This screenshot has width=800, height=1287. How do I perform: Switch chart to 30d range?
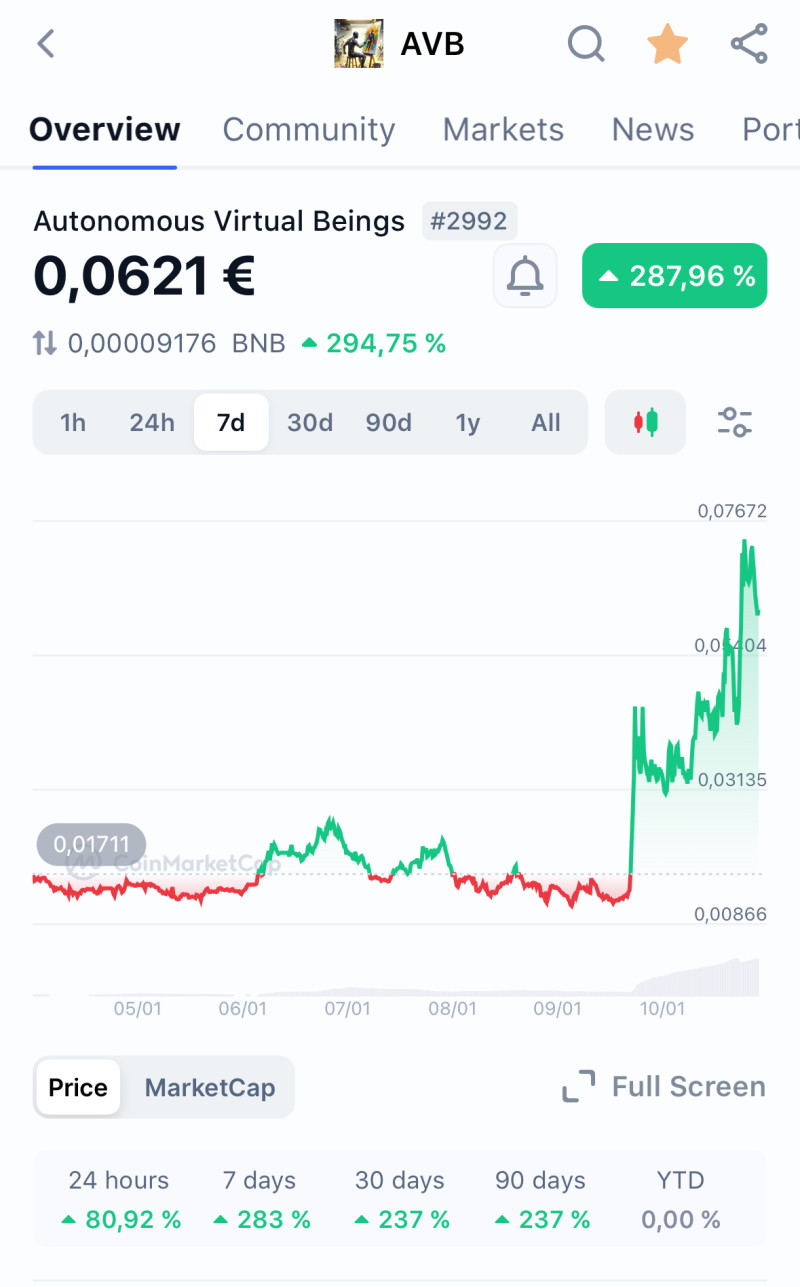click(x=310, y=422)
